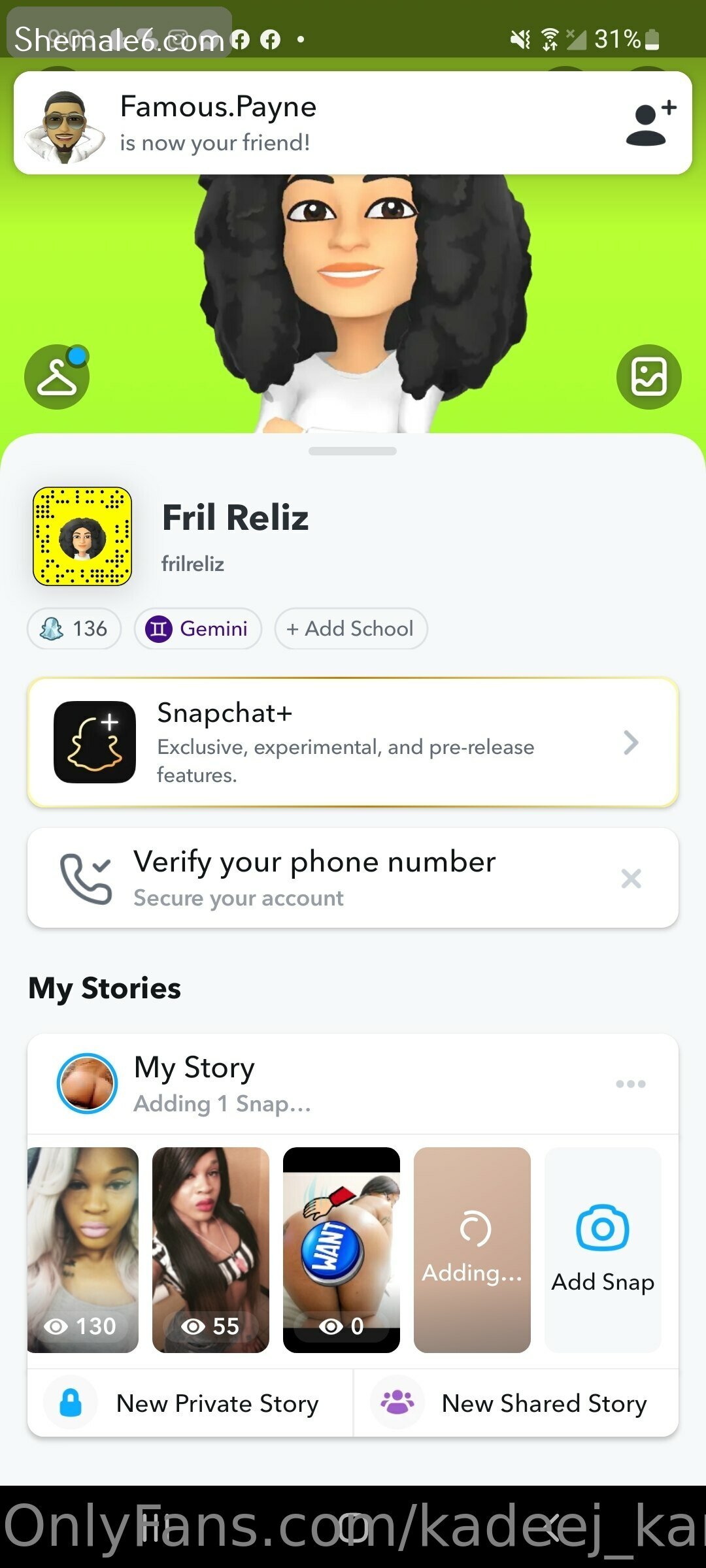Open the snap with 55 views
The height and width of the screenshot is (1568, 706).
coord(210,1249)
